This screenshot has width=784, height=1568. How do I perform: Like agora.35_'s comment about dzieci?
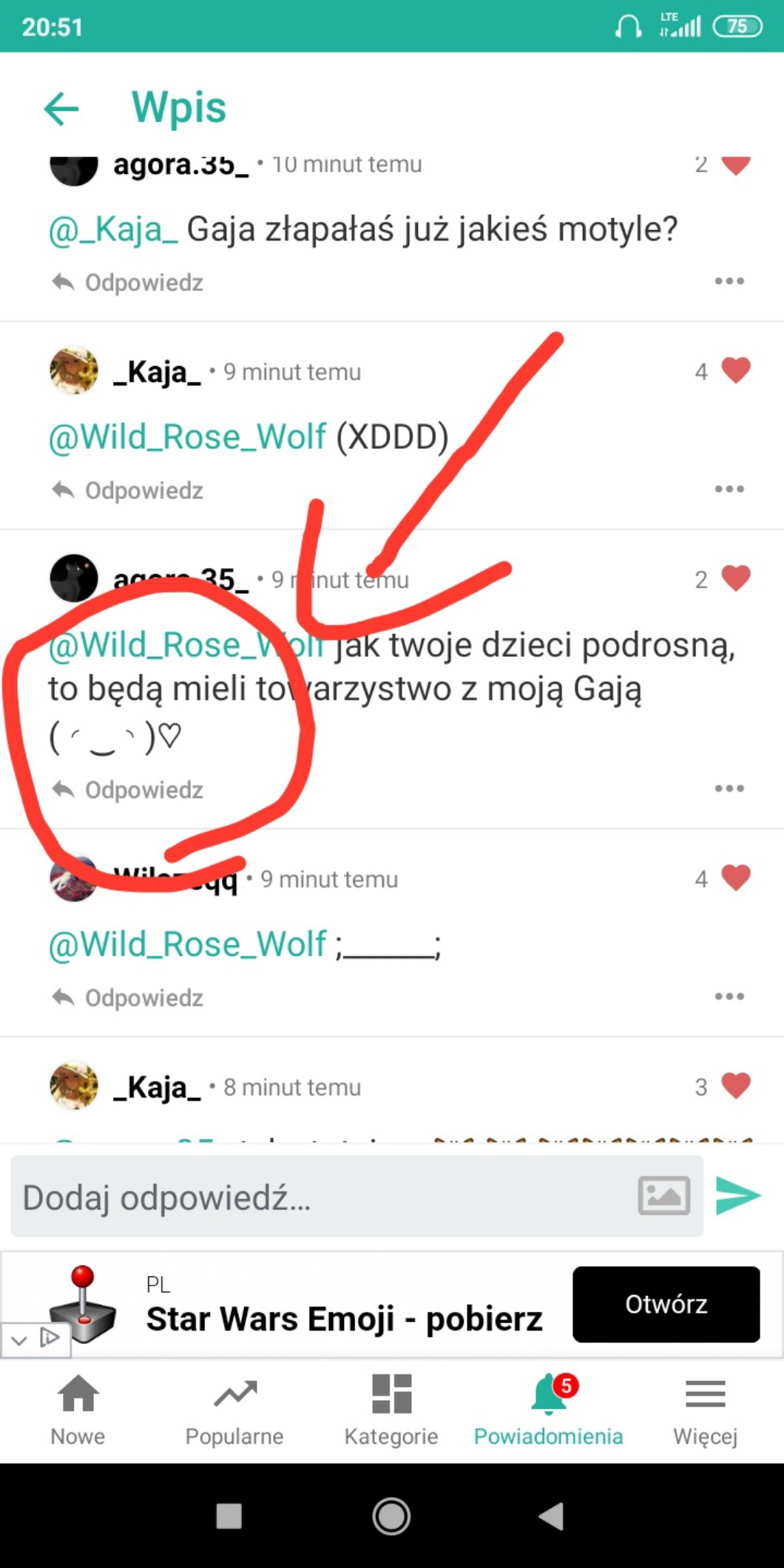735,578
